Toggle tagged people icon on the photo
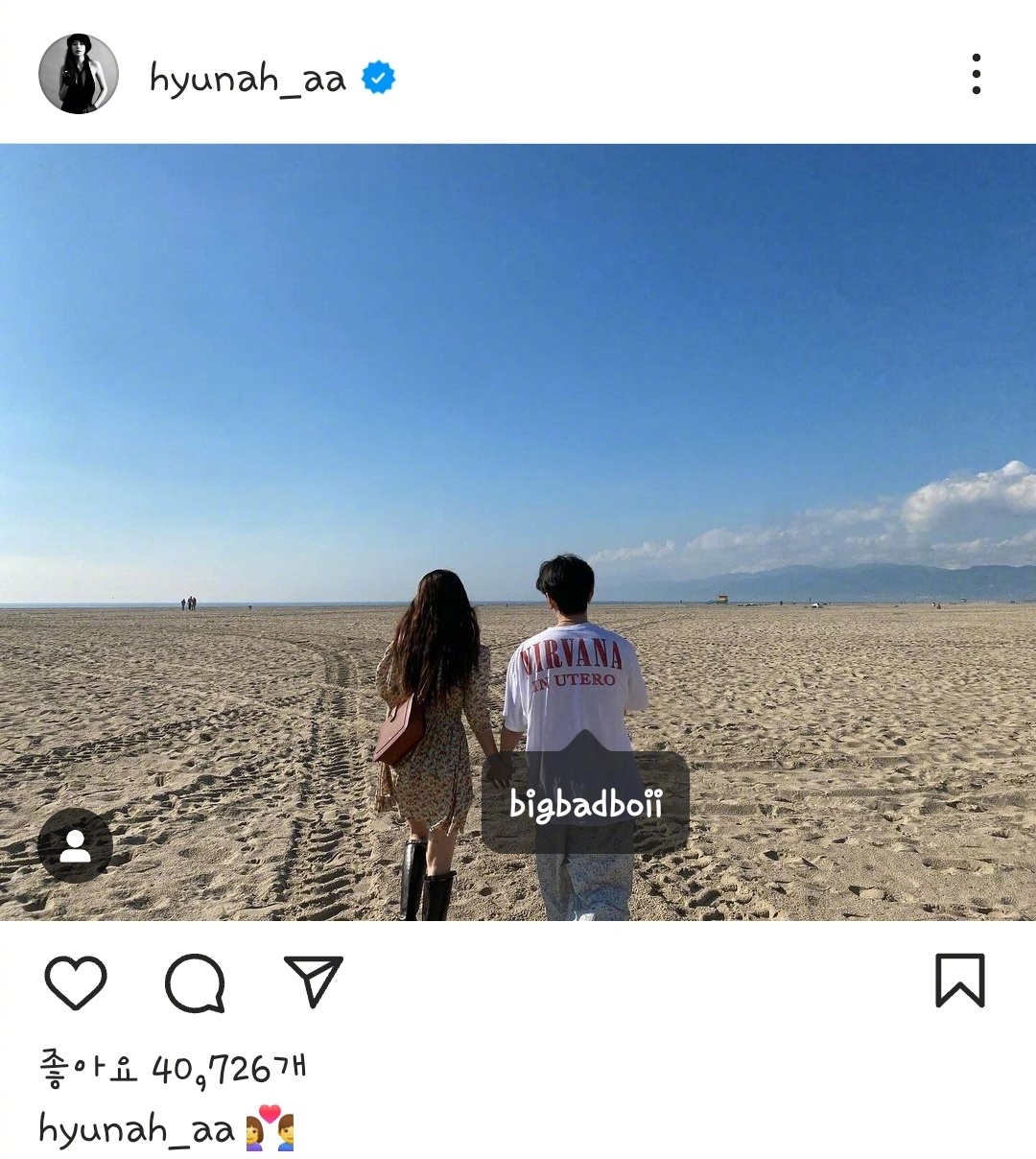 tap(75, 845)
